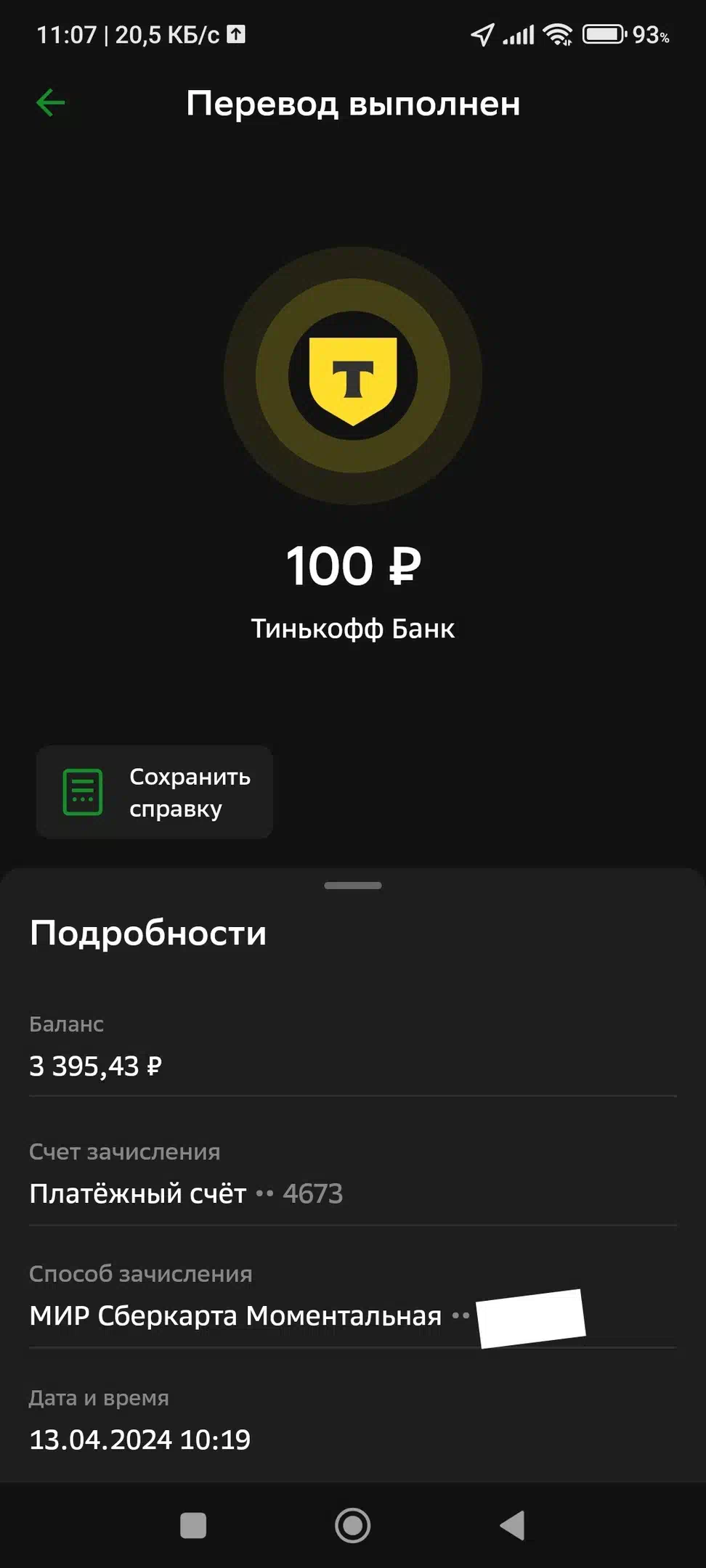Tap the system back triangle
706x1568 pixels.
click(513, 1525)
